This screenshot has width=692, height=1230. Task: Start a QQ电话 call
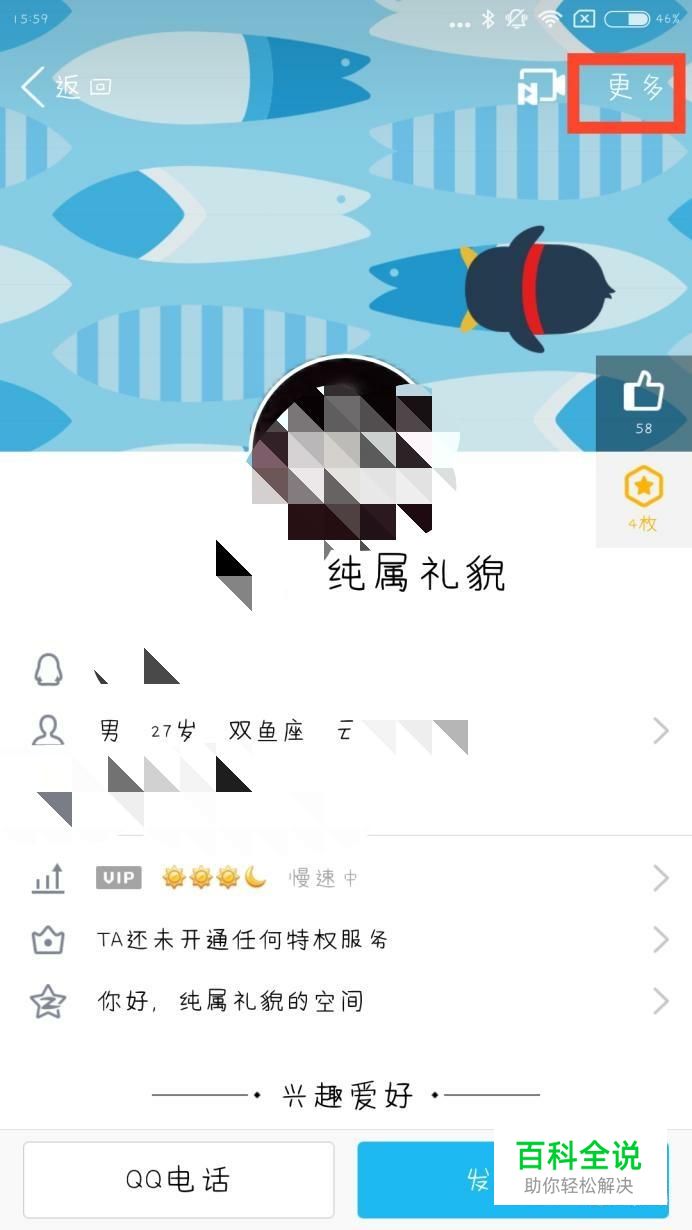178,1180
